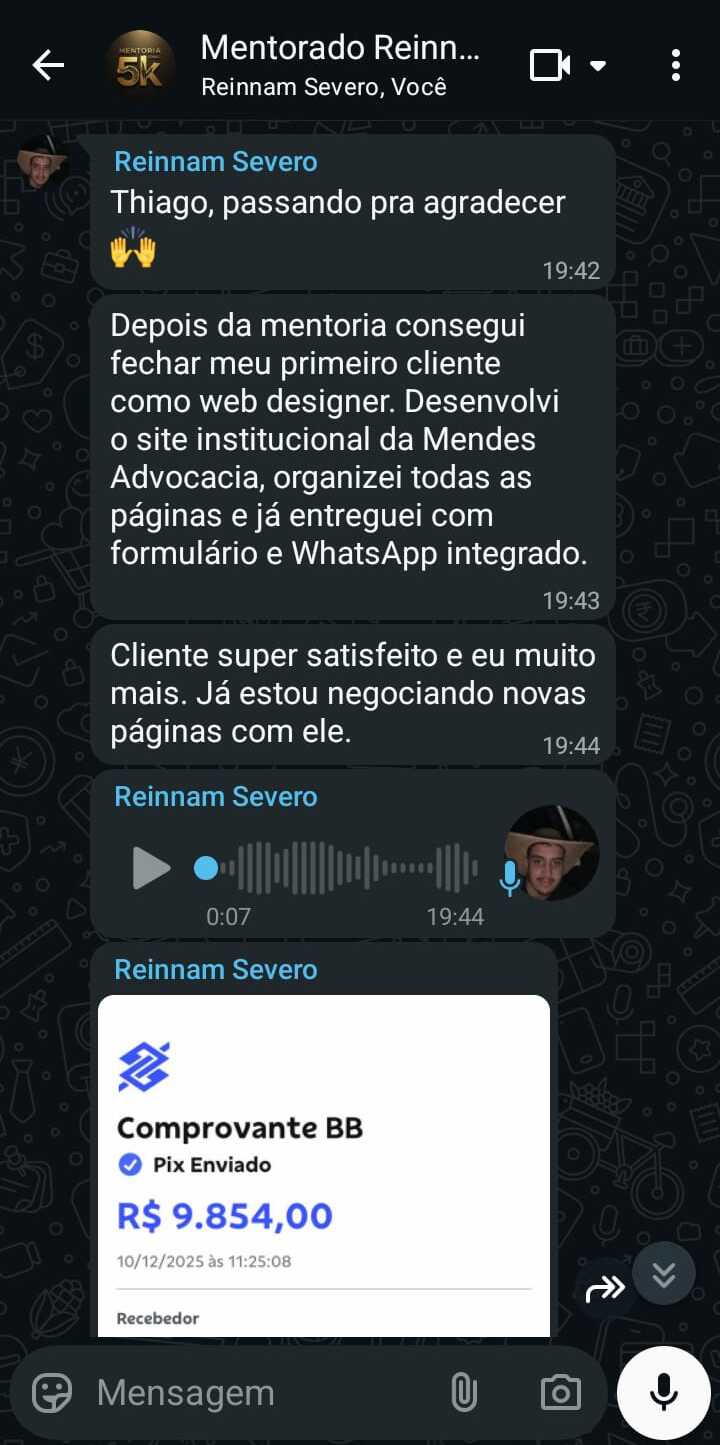Open Mentorado Reinnam group info

coord(340,64)
